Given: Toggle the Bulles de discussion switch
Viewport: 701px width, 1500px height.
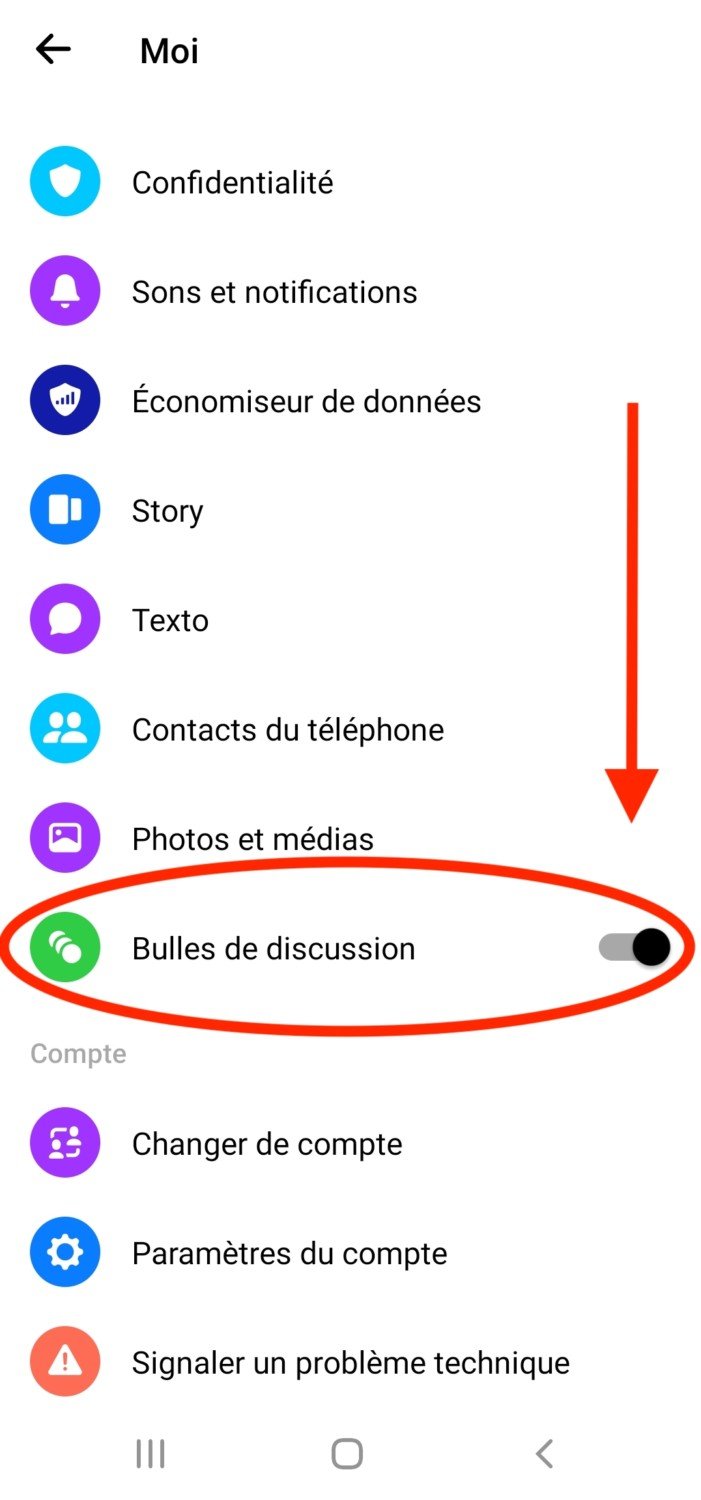Looking at the screenshot, I should [x=634, y=947].
